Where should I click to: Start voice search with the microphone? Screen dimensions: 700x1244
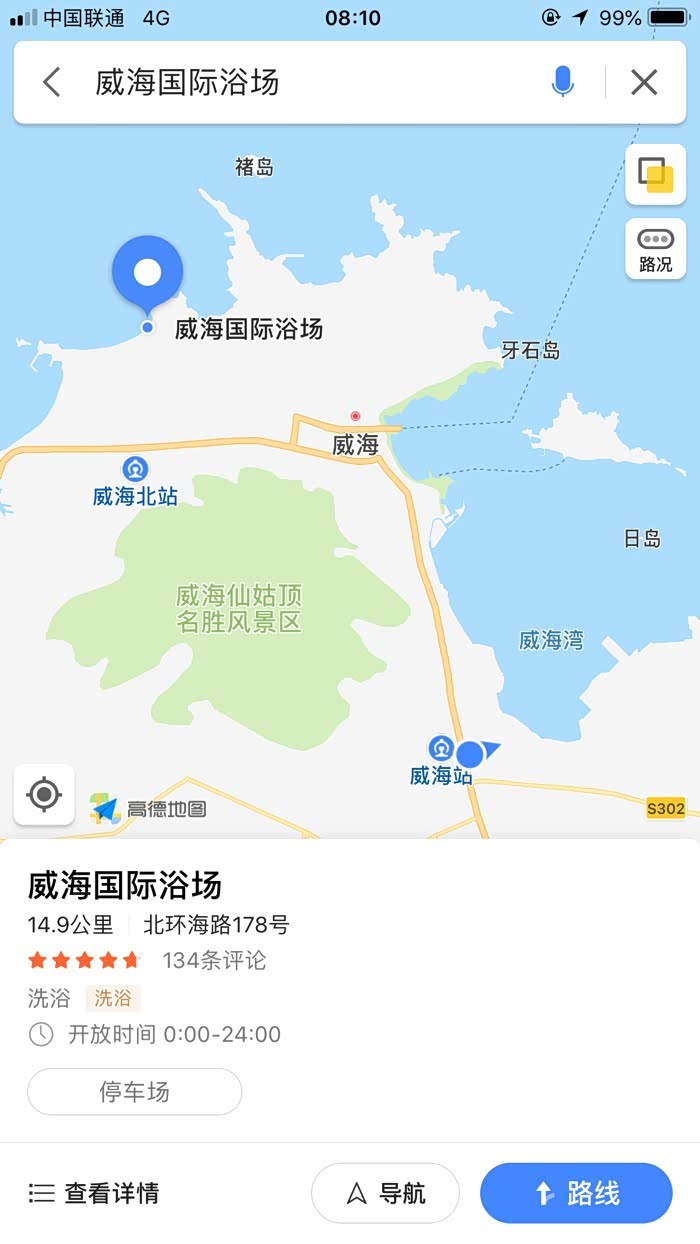(563, 82)
